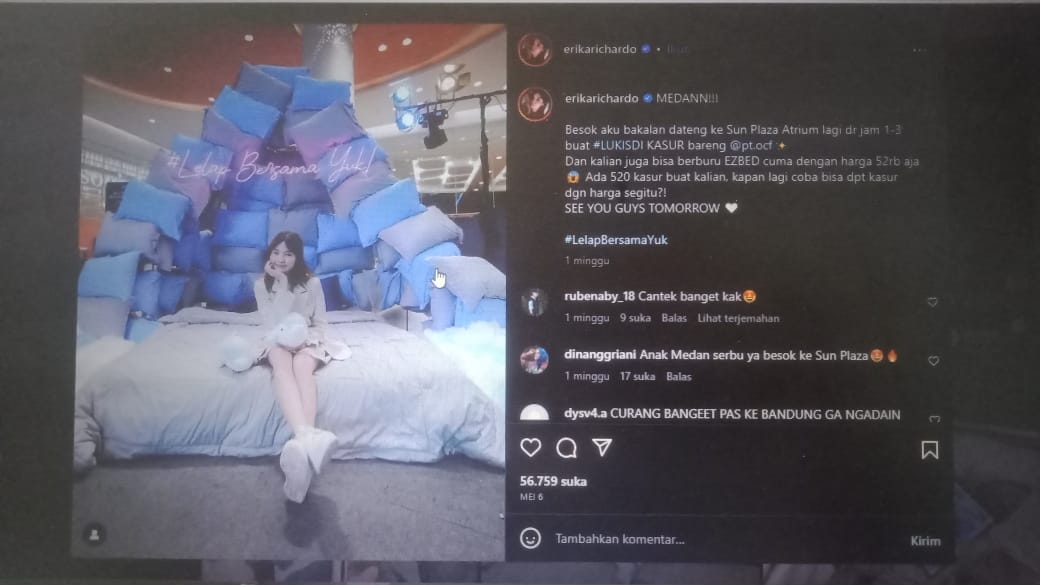Tap Lihat terjemahan under rubenaby_18's comment

point(738,318)
